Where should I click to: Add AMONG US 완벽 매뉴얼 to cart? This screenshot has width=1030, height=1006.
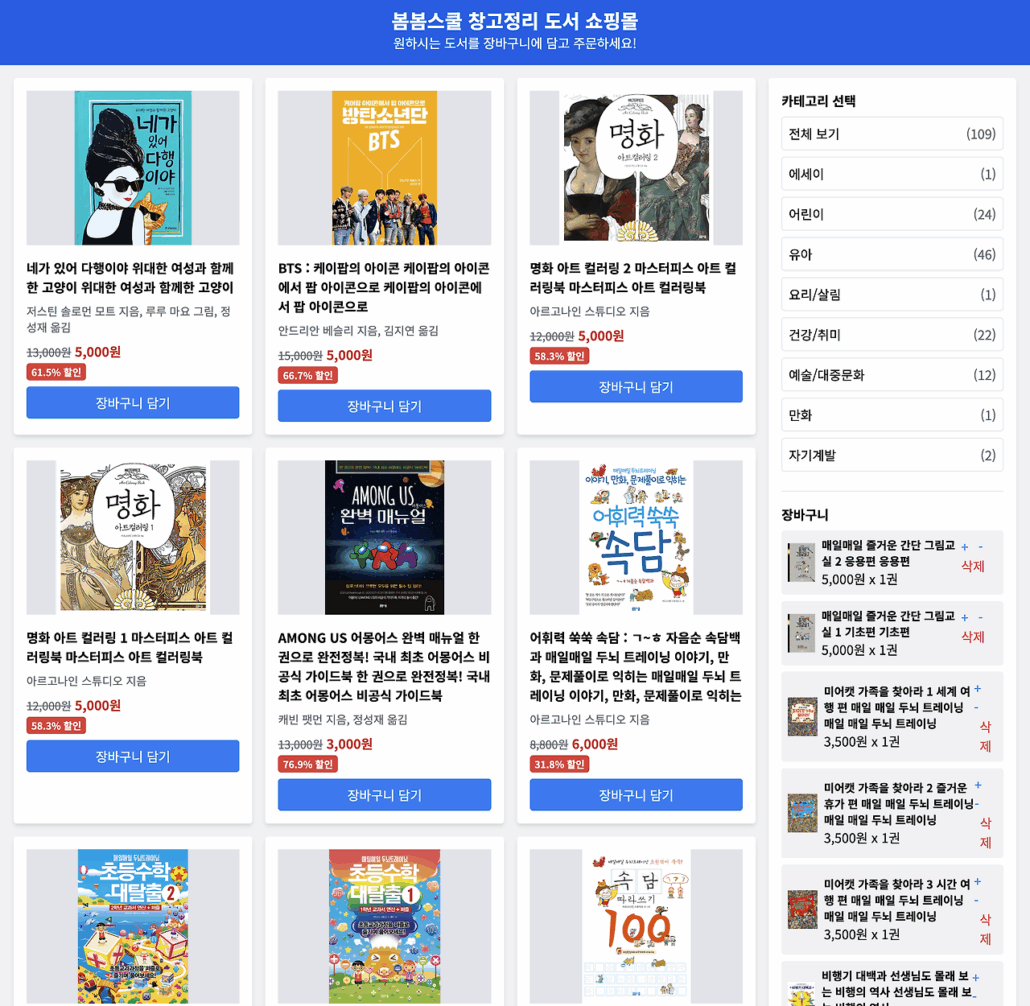point(384,795)
